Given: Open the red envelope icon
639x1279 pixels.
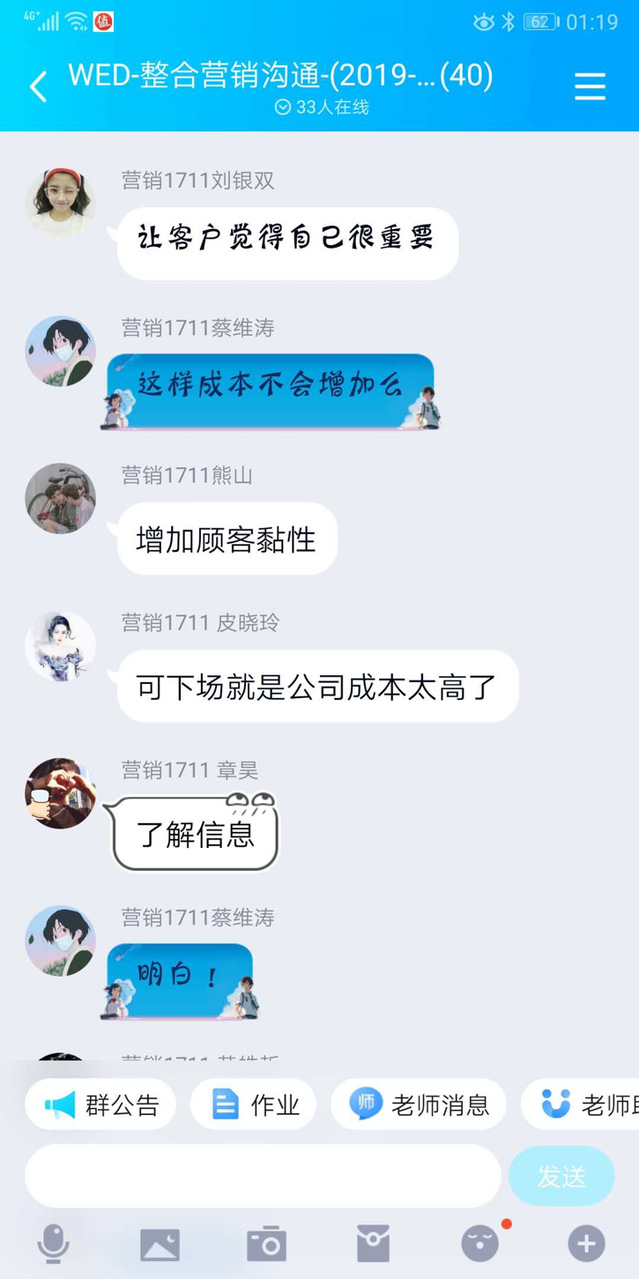Looking at the screenshot, I should coord(373,1244).
